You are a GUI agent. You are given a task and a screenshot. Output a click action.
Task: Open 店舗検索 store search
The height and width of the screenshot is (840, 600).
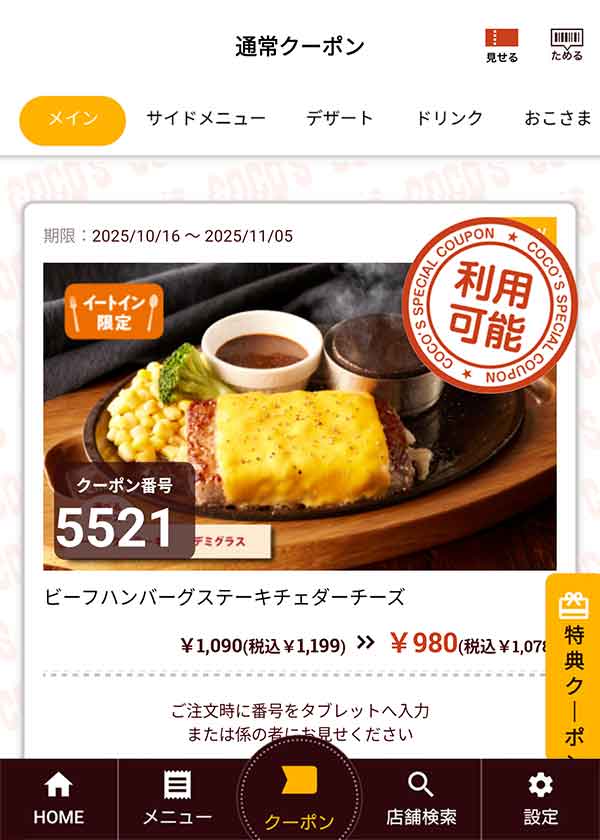point(421,799)
